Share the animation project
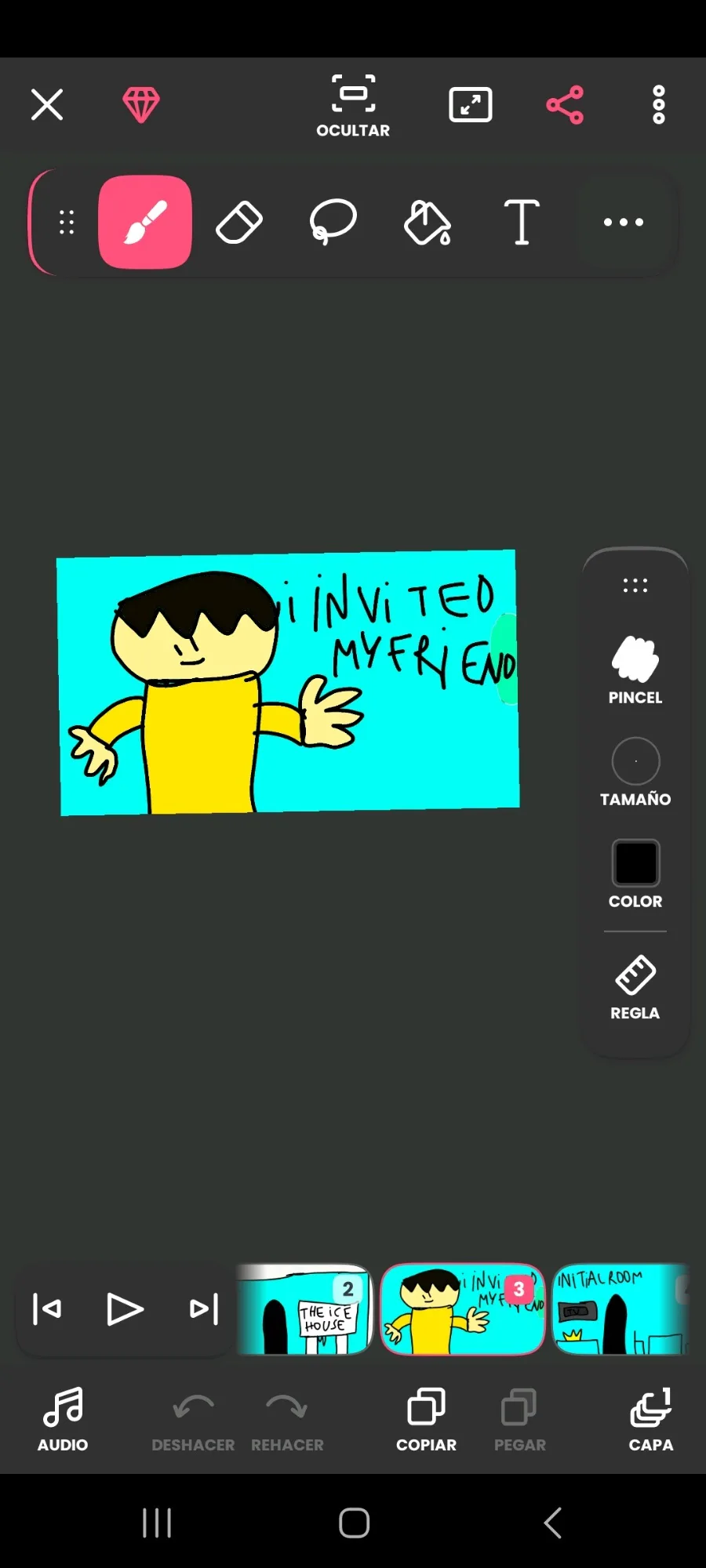Screen dimensions: 706x1568 565,104
